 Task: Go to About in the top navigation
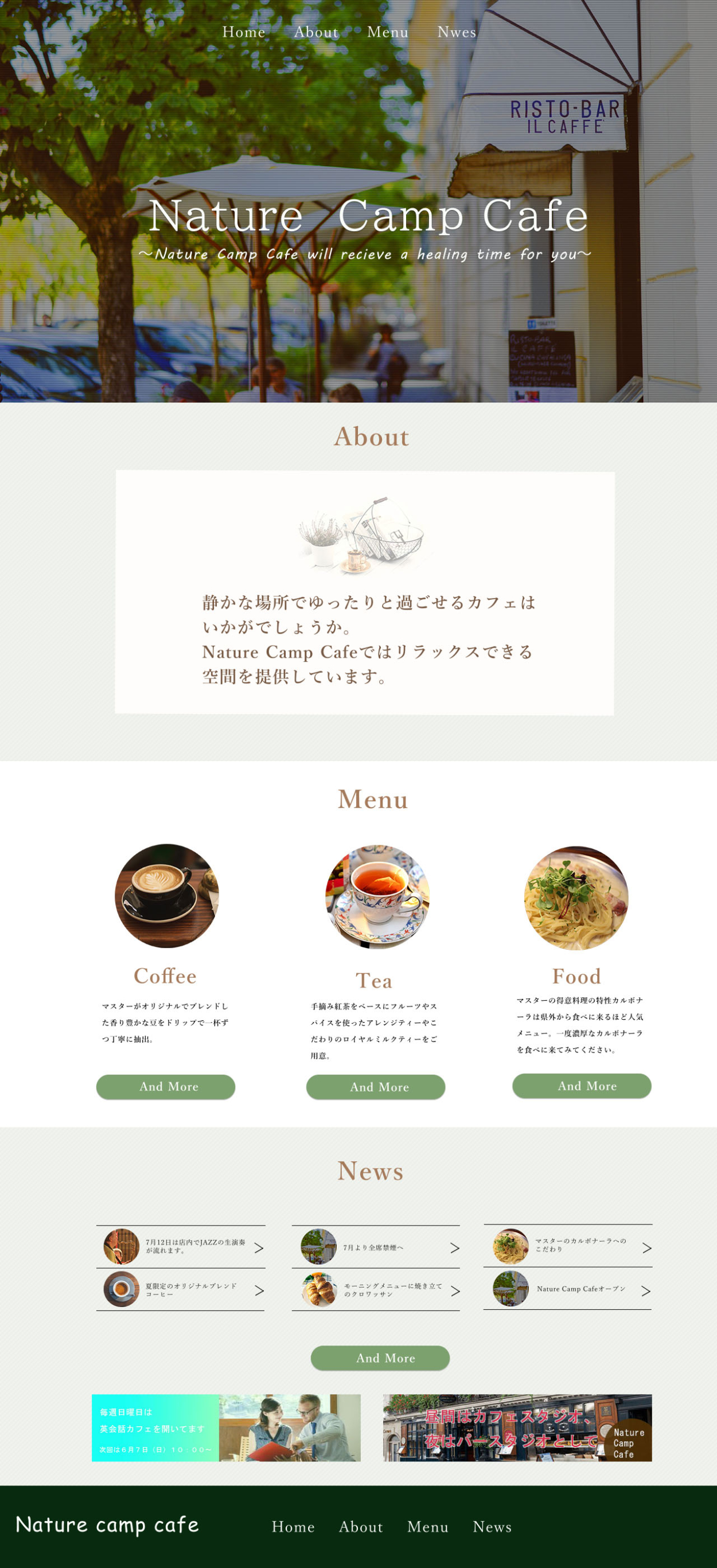[316, 32]
